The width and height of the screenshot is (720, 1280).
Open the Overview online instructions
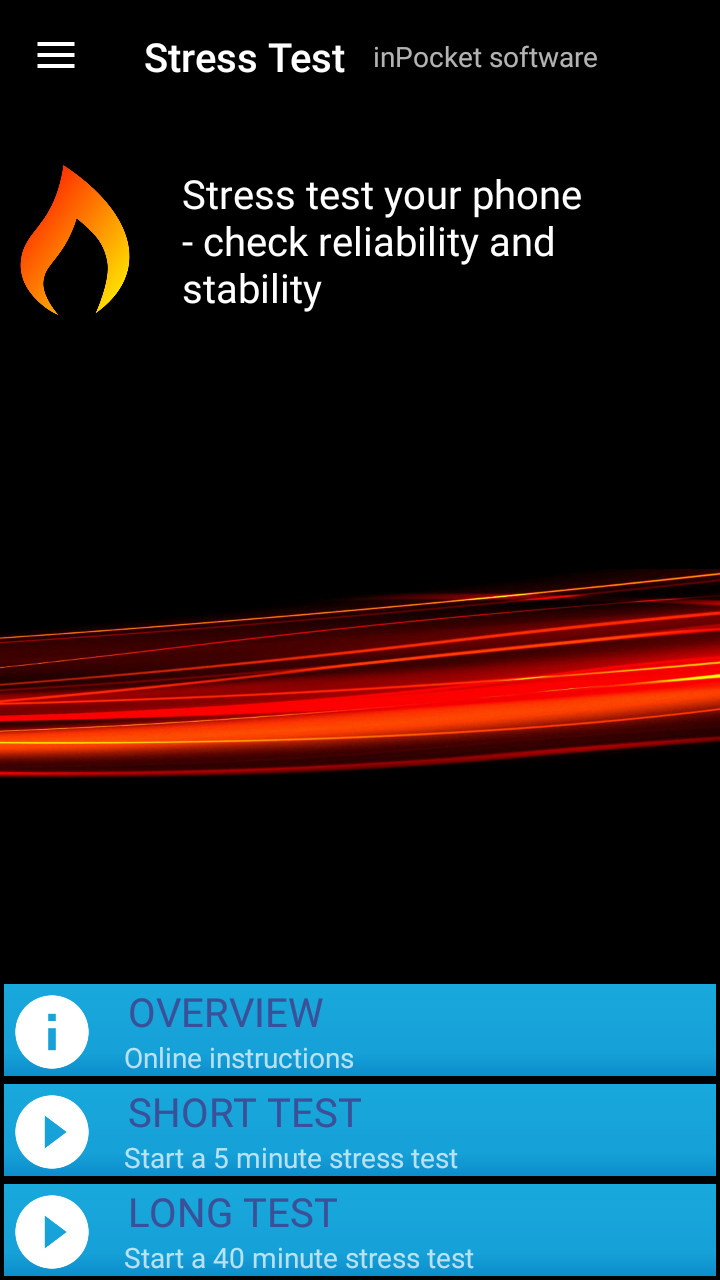(x=360, y=1030)
